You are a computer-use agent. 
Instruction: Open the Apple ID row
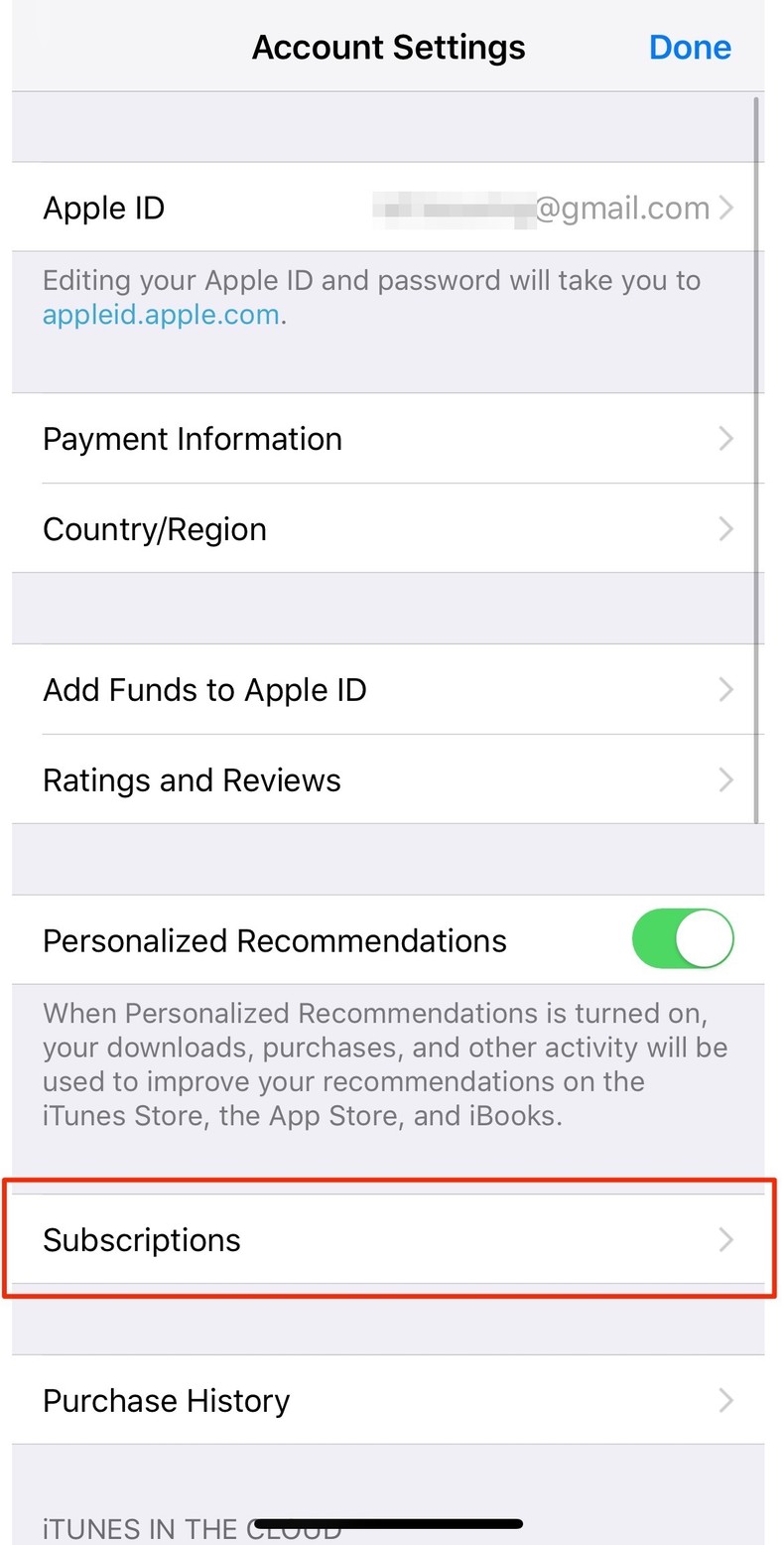click(x=387, y=208)
